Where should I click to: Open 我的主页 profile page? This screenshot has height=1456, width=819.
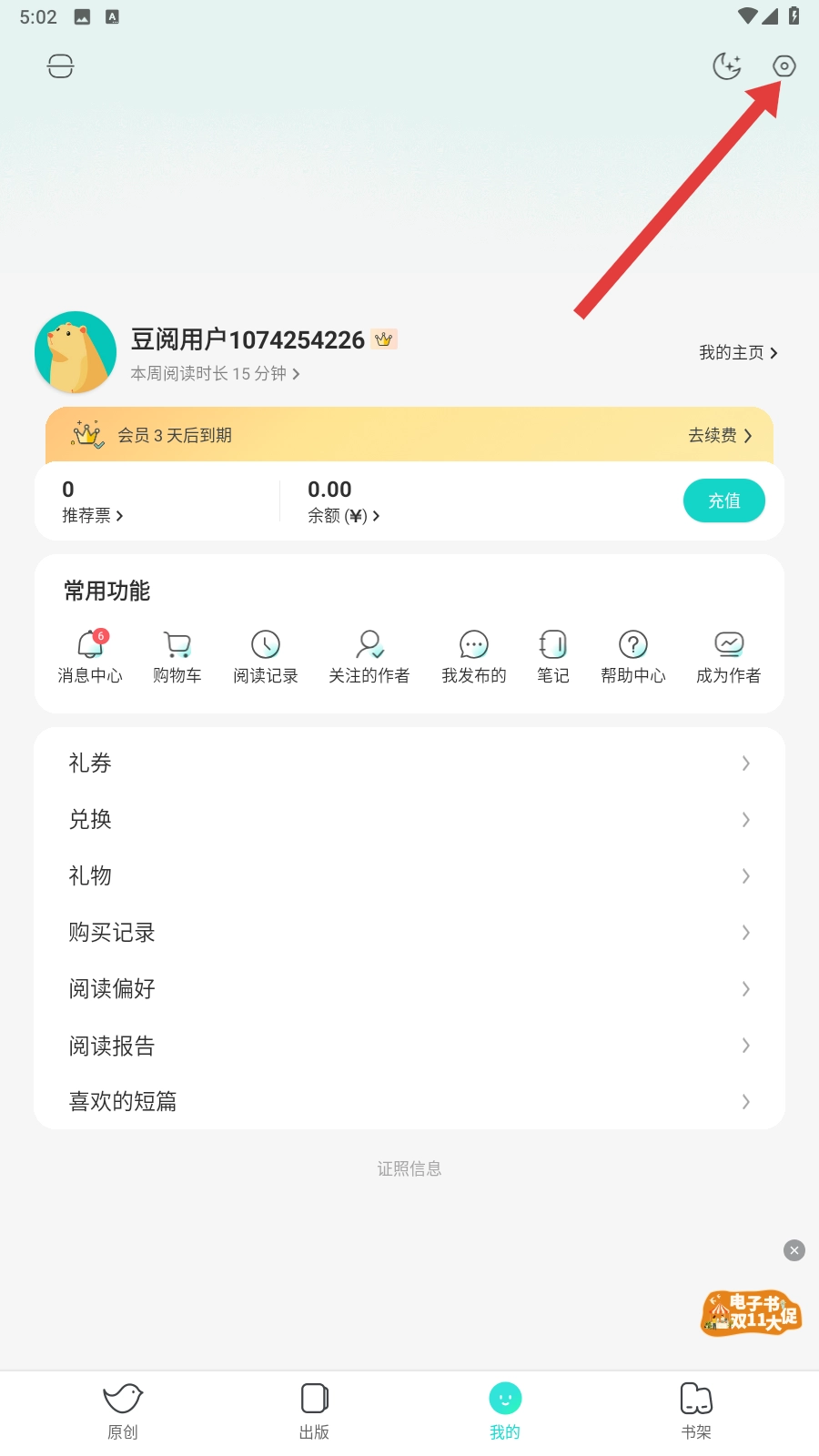pos(738,353)
